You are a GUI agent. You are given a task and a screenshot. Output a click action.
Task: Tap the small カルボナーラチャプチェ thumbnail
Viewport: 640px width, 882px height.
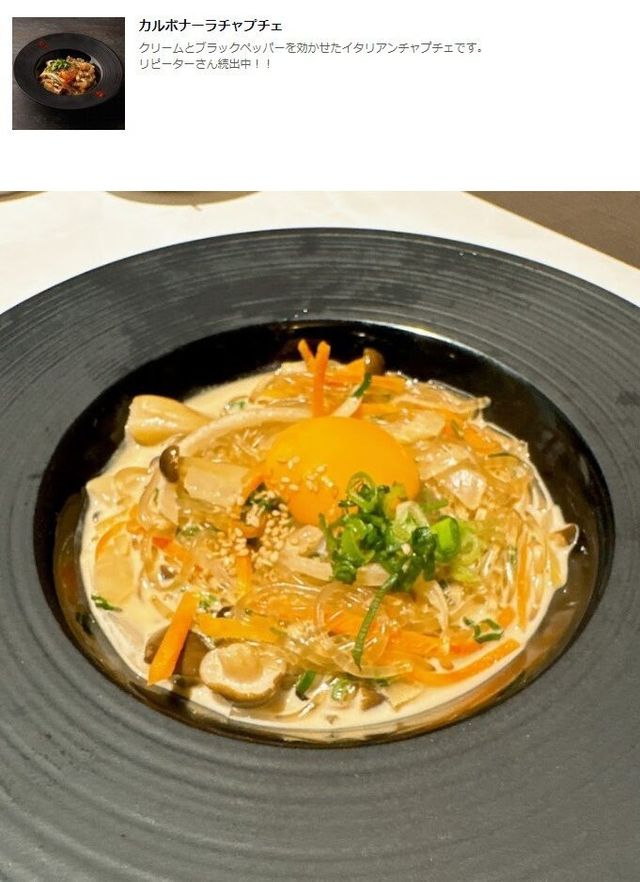click(x=68, y=73)
